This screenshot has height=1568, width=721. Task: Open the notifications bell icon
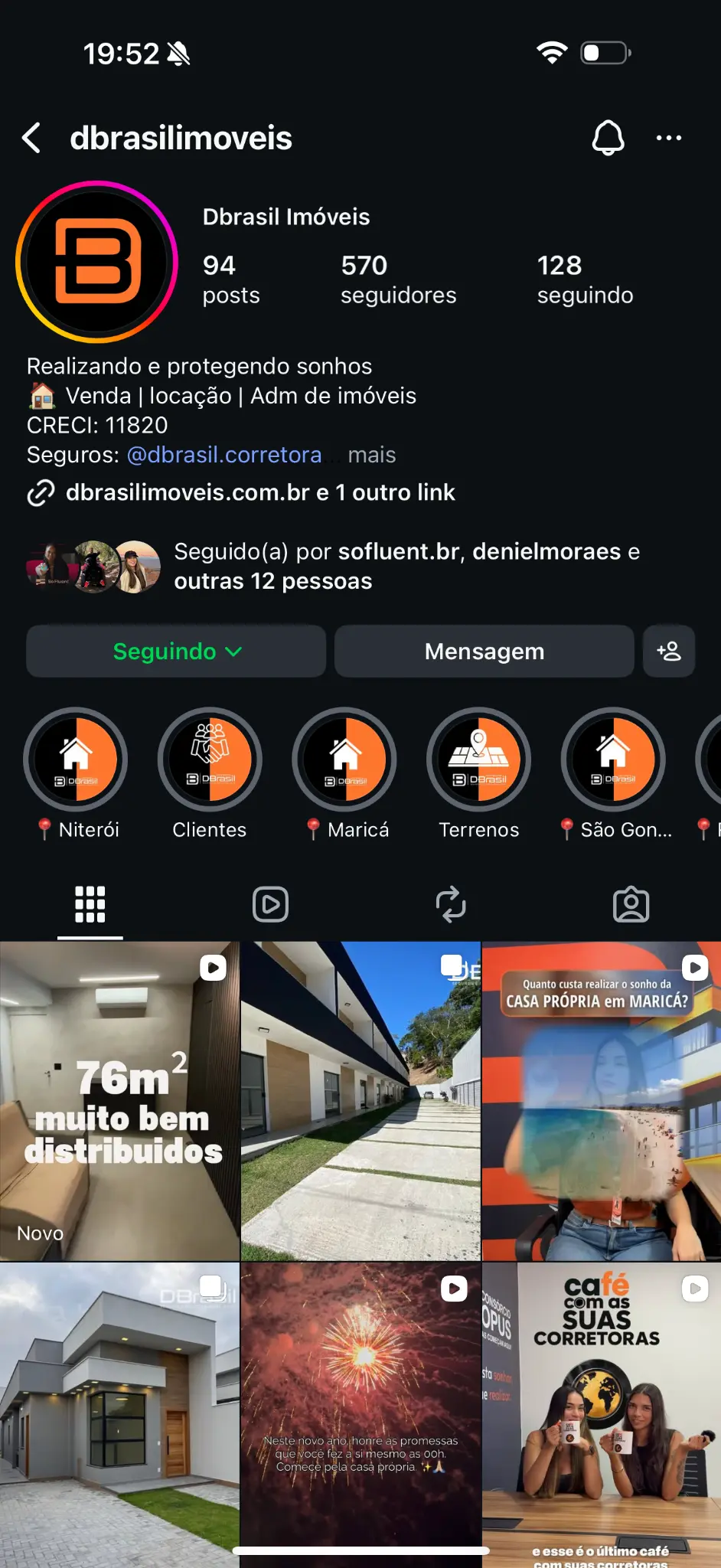pos(608,138)
